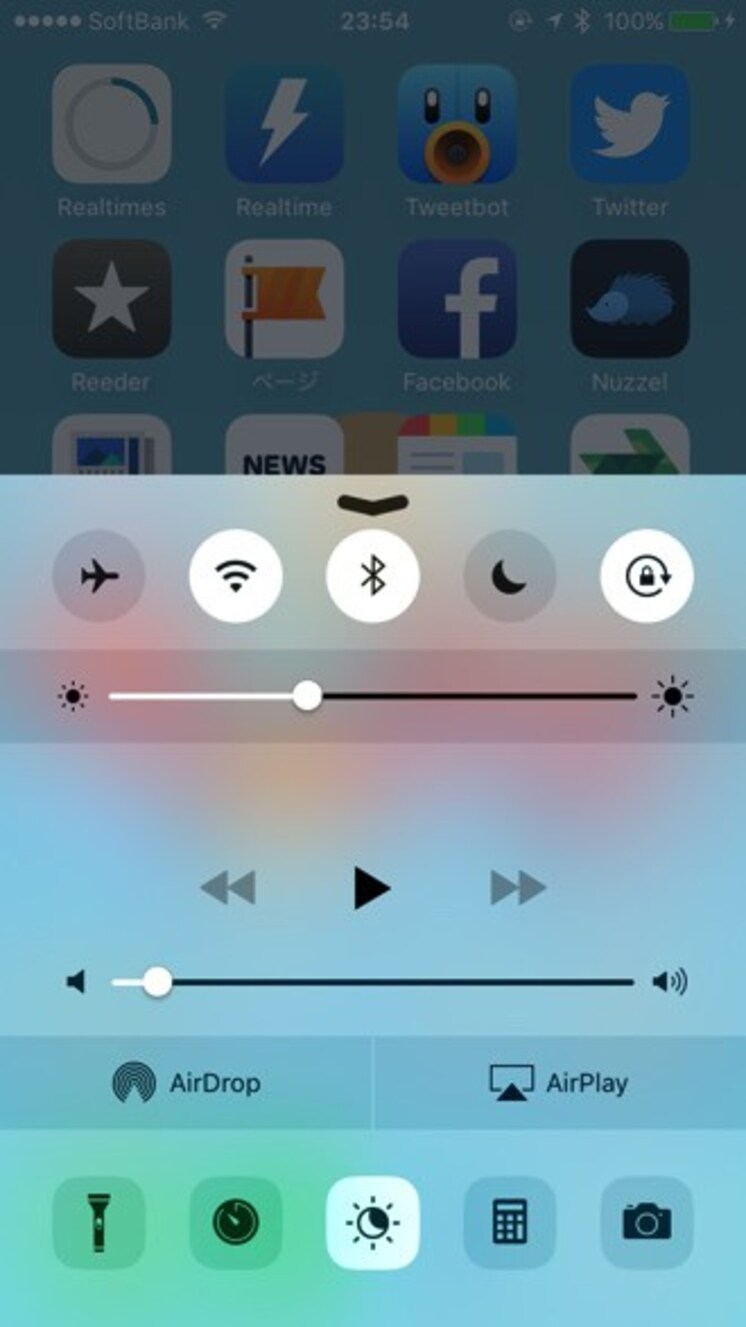Viewport: 746px width, 1327px height.
Task: Disable Bluetooth
Action: (x=373, y=577)
